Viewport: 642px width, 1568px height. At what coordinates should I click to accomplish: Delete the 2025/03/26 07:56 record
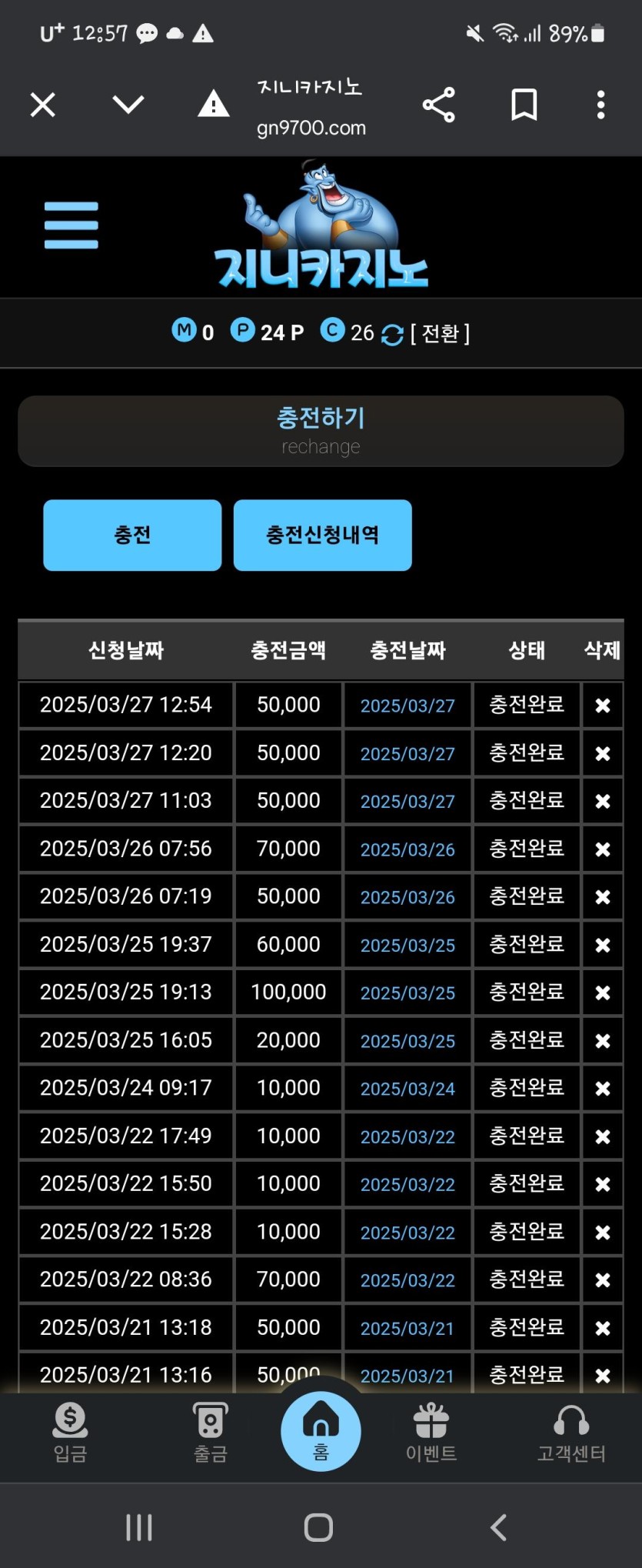(x=603, y=849)
